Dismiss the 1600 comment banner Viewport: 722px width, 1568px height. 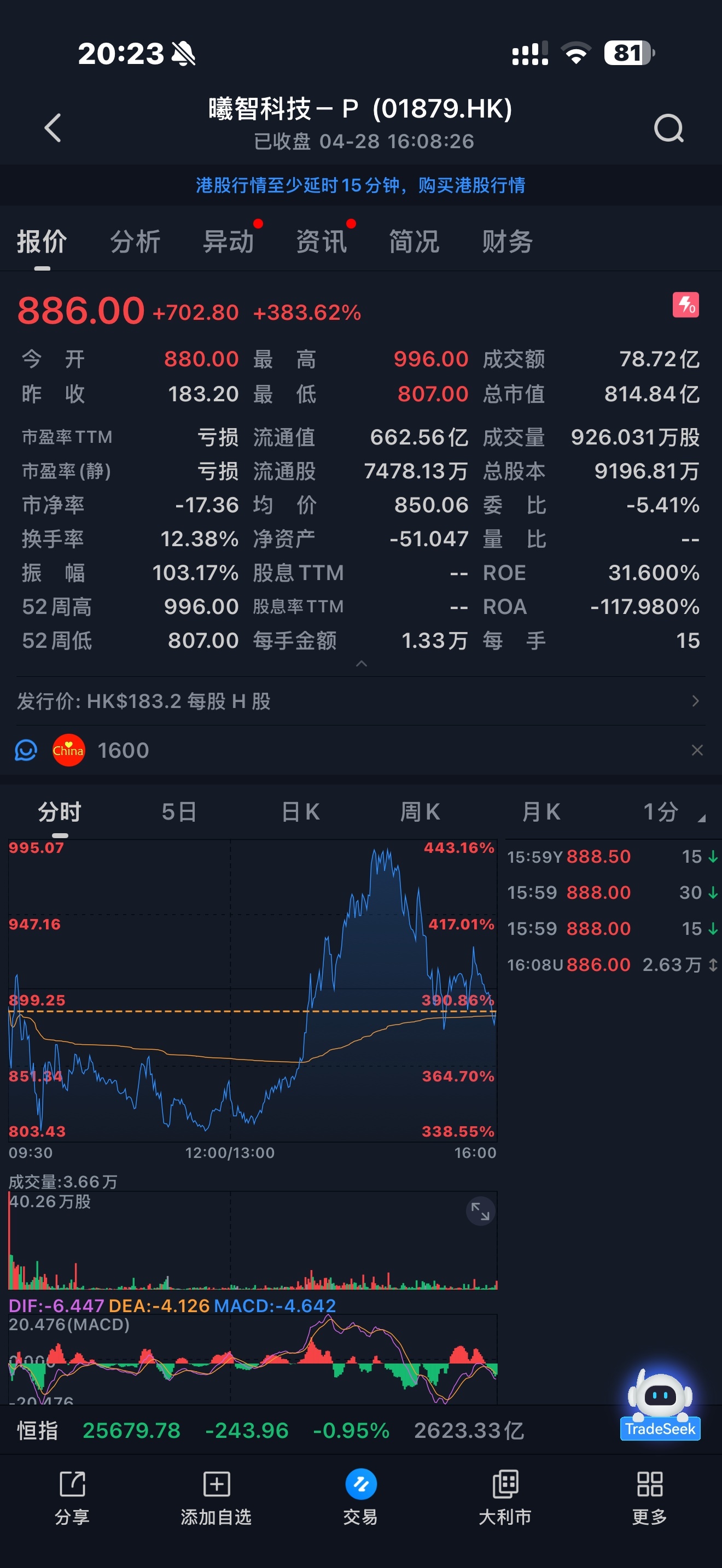pyautogui.click(x=697, y=751)
